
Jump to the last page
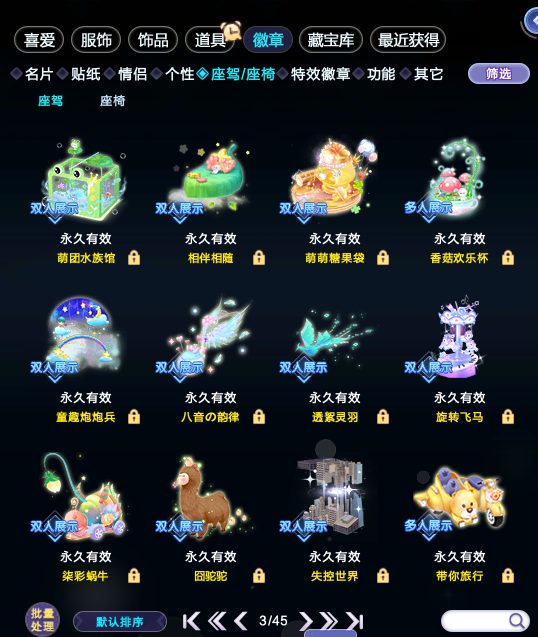coord(354,621)
